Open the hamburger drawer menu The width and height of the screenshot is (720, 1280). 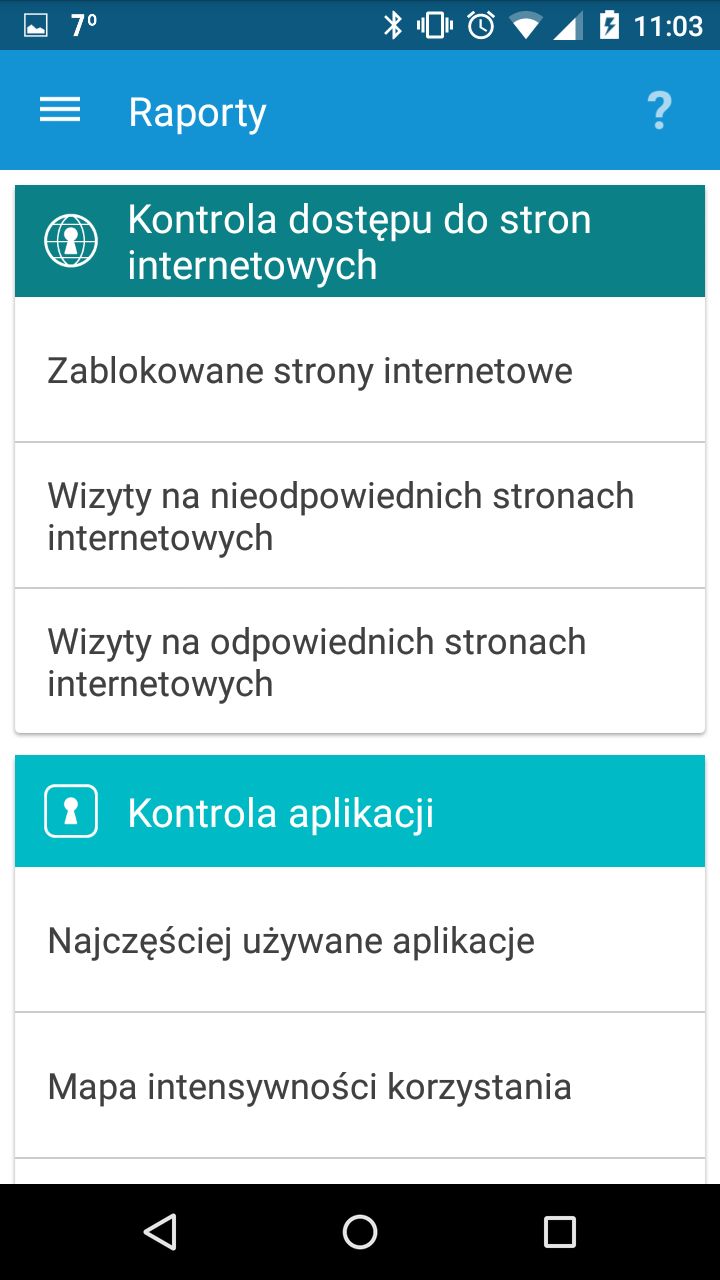pos(60,110)
